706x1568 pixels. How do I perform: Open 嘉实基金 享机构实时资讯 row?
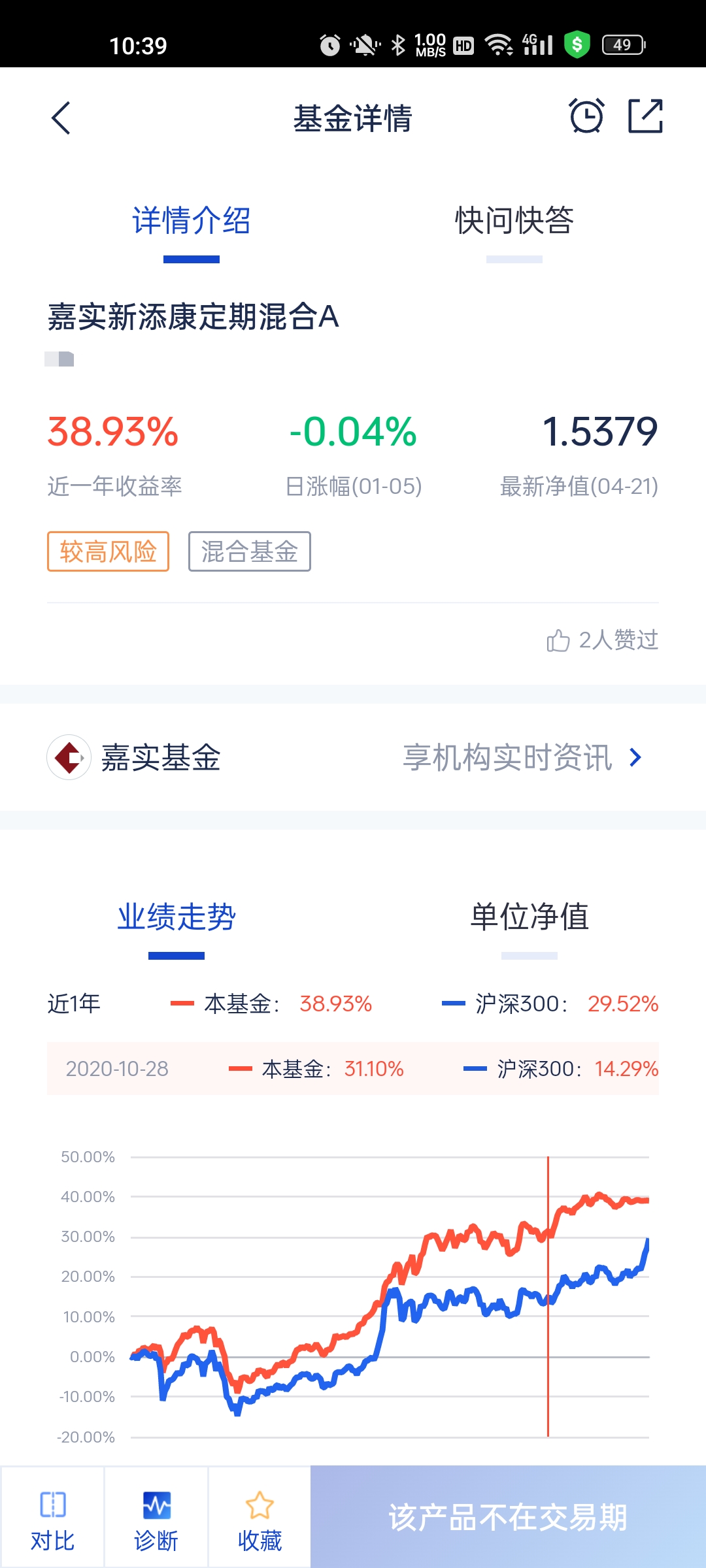[x=353, y=757]
